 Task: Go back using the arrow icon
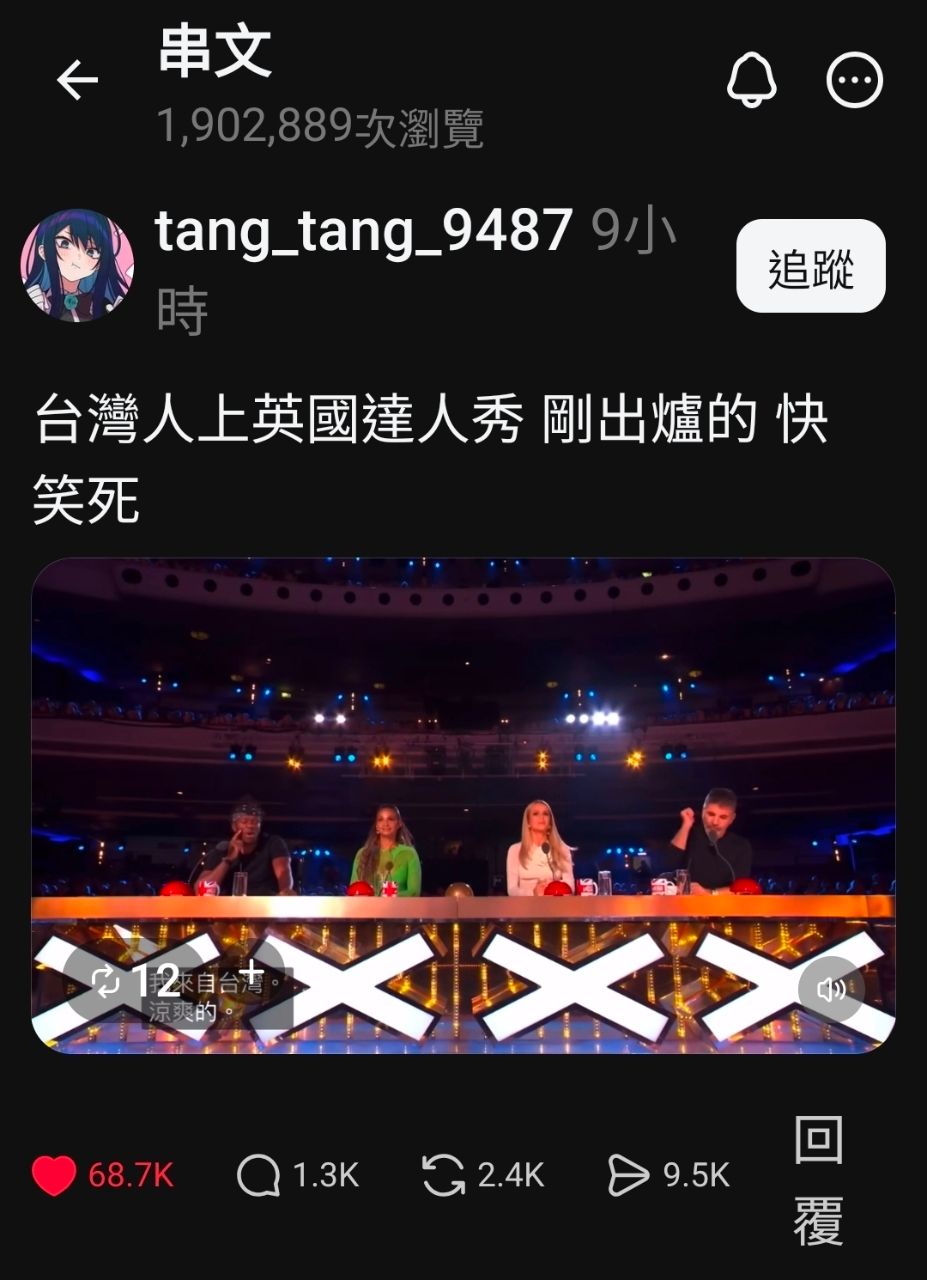click(x=77, y=80)
